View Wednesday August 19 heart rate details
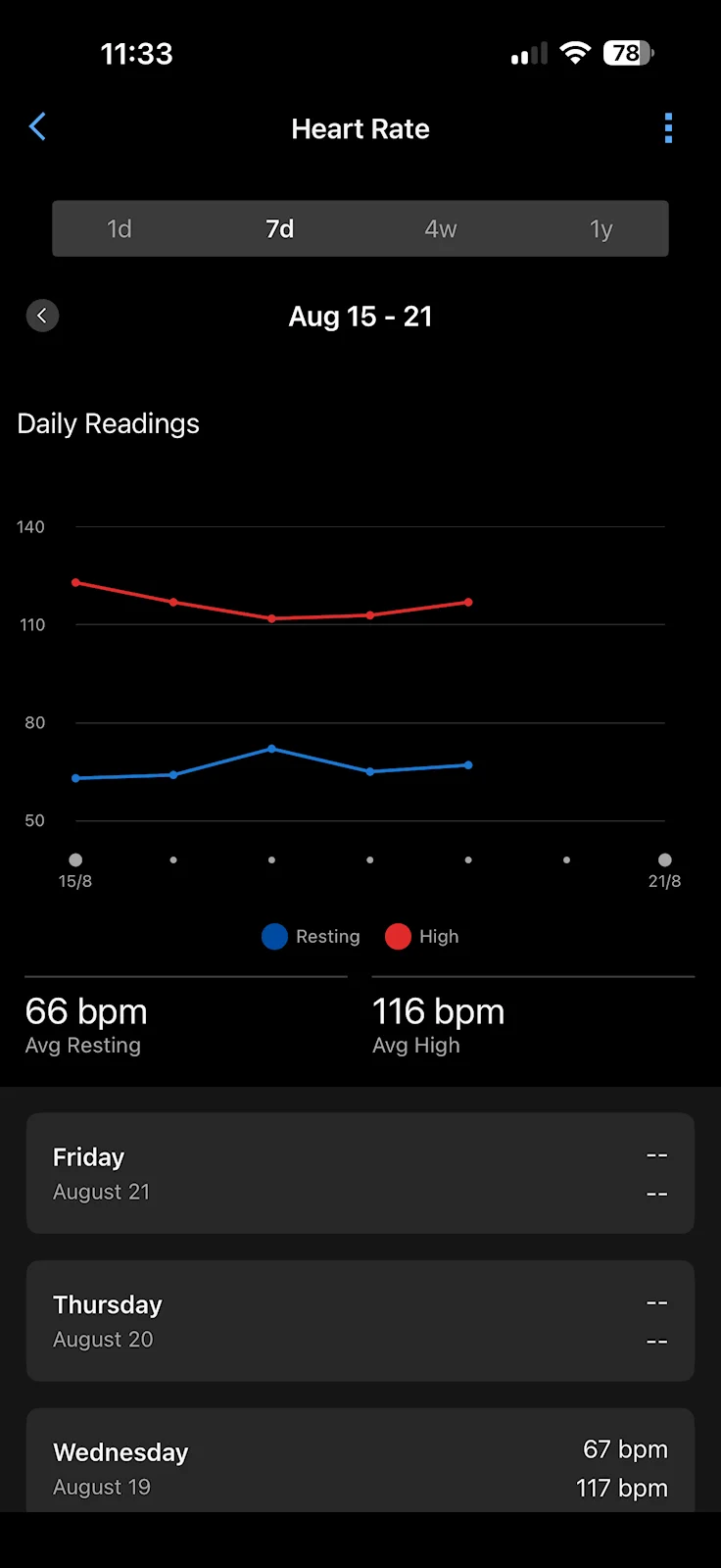721x1568 pixels. click(x=360, y=1460)
